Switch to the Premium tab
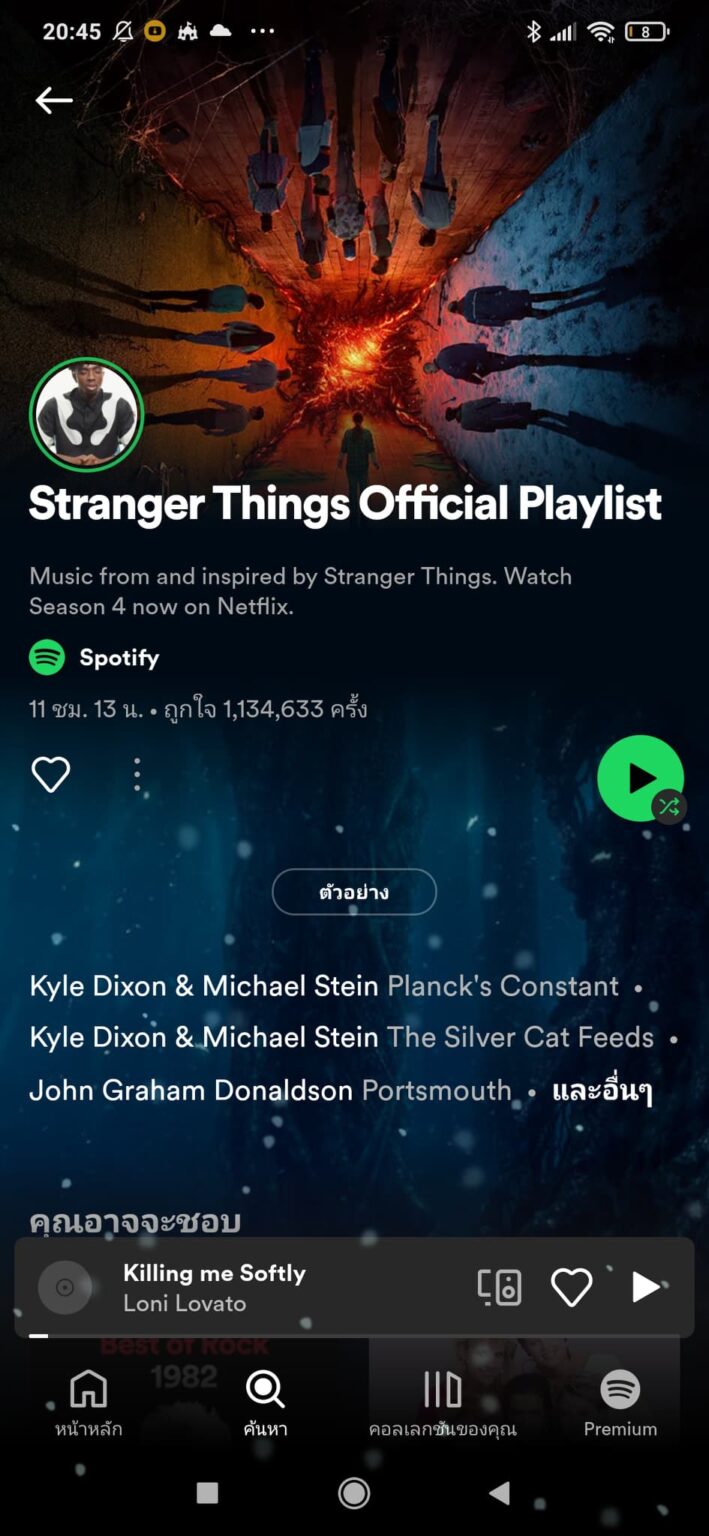The image size is (709, 1536). click(x=620, y=1402)
